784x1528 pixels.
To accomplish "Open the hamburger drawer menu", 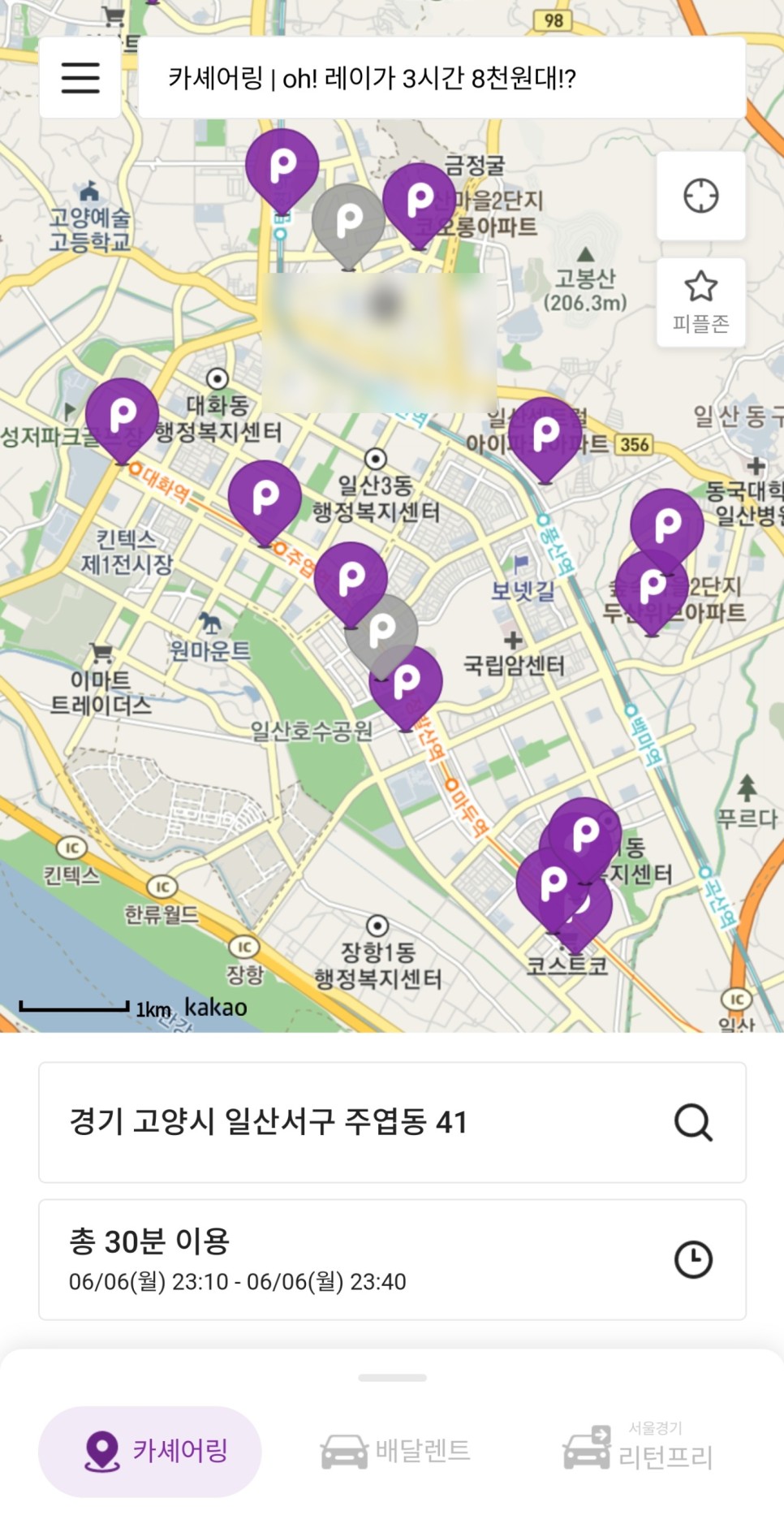I will click(x=80, y=78).
